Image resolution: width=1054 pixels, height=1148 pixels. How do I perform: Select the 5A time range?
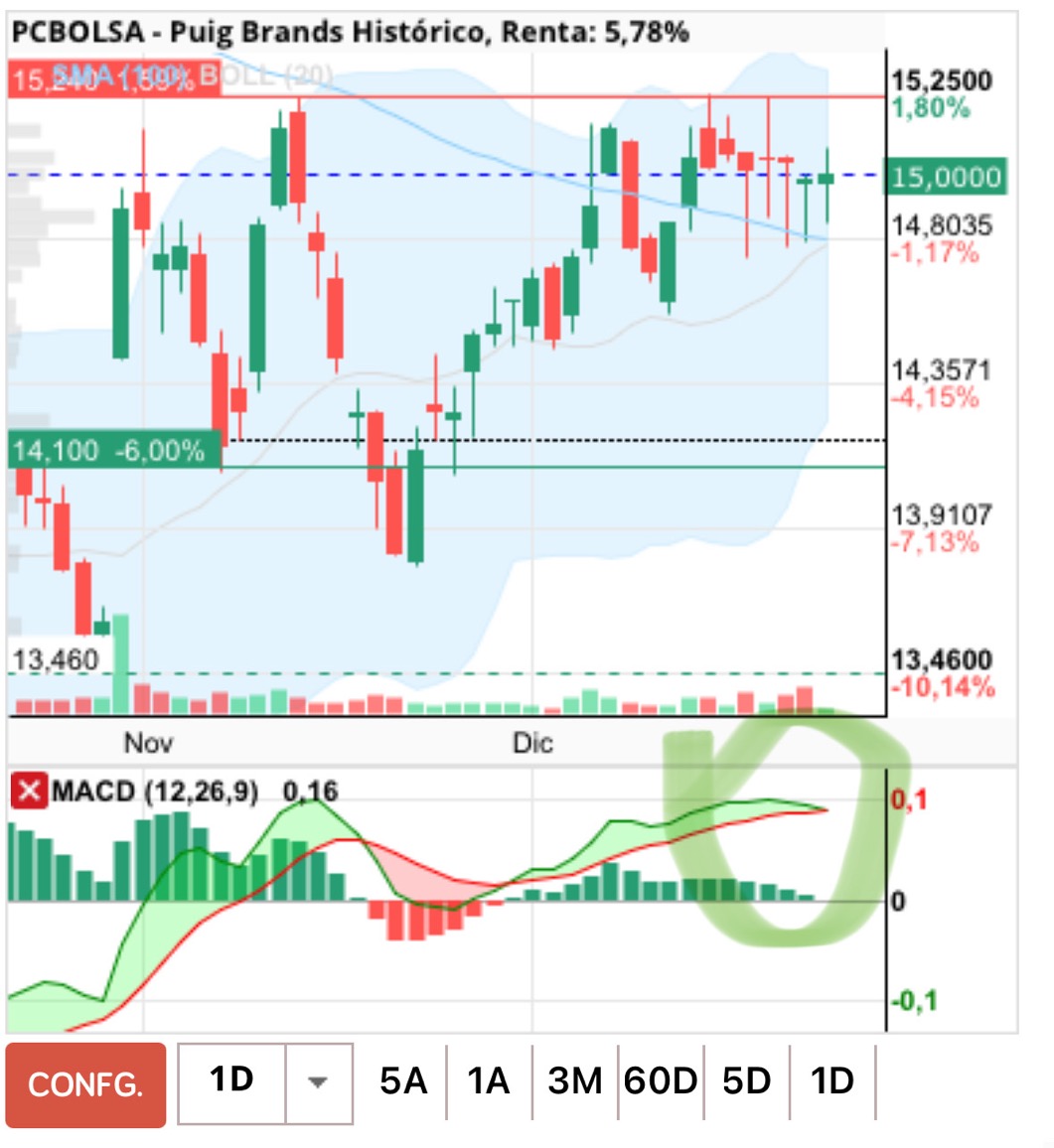[x=403, y=1080]
